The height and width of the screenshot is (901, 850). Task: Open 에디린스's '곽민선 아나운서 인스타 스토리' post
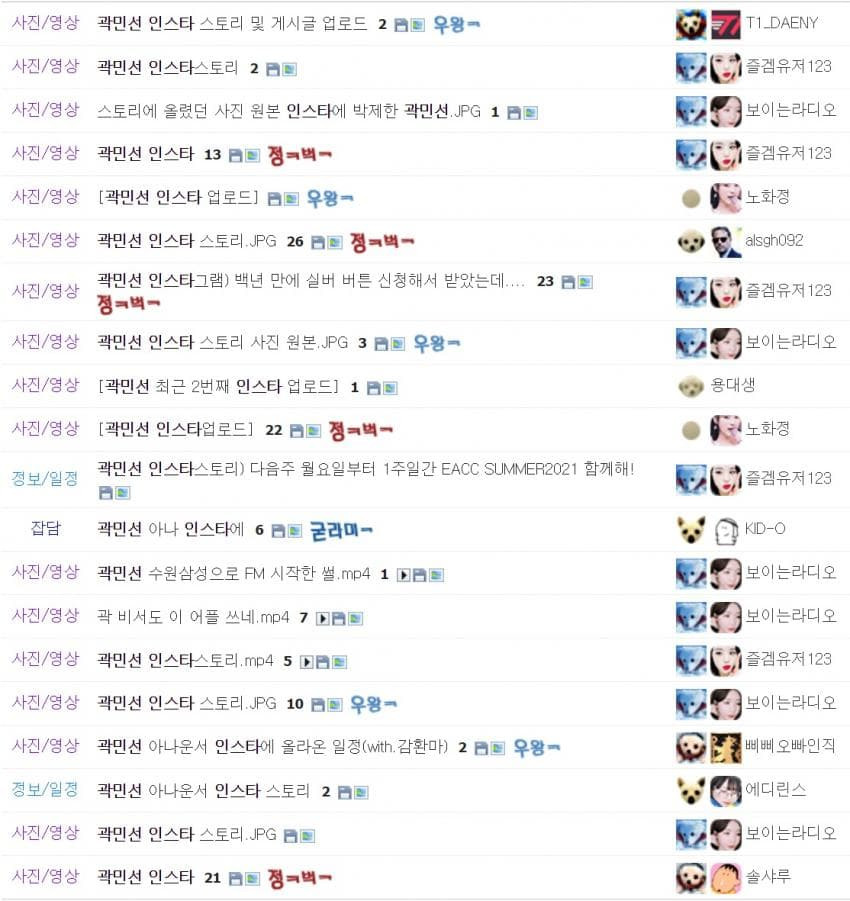pos(203,790)
